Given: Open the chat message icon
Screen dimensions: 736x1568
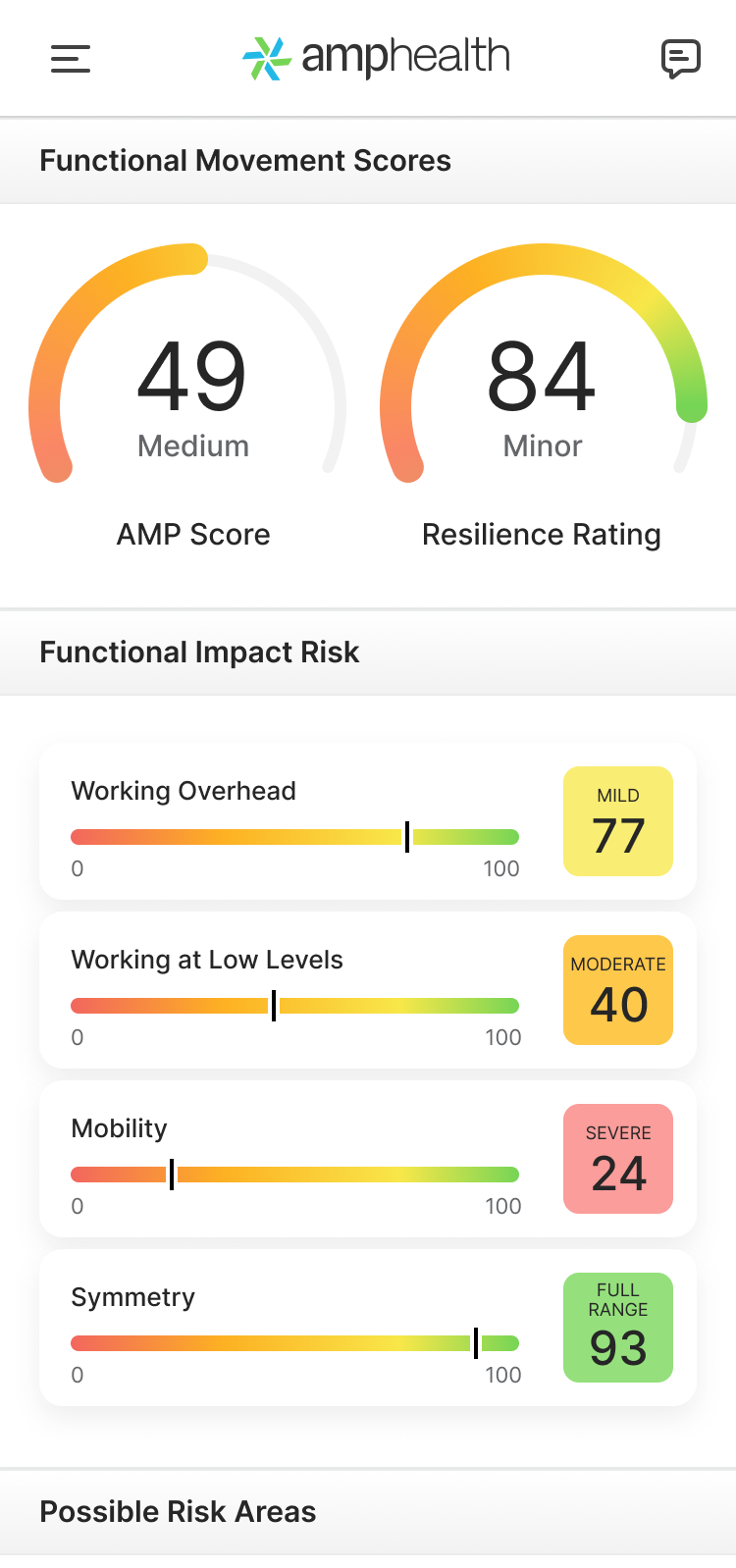Looking at the screenshot, I should tap(680, 59).
